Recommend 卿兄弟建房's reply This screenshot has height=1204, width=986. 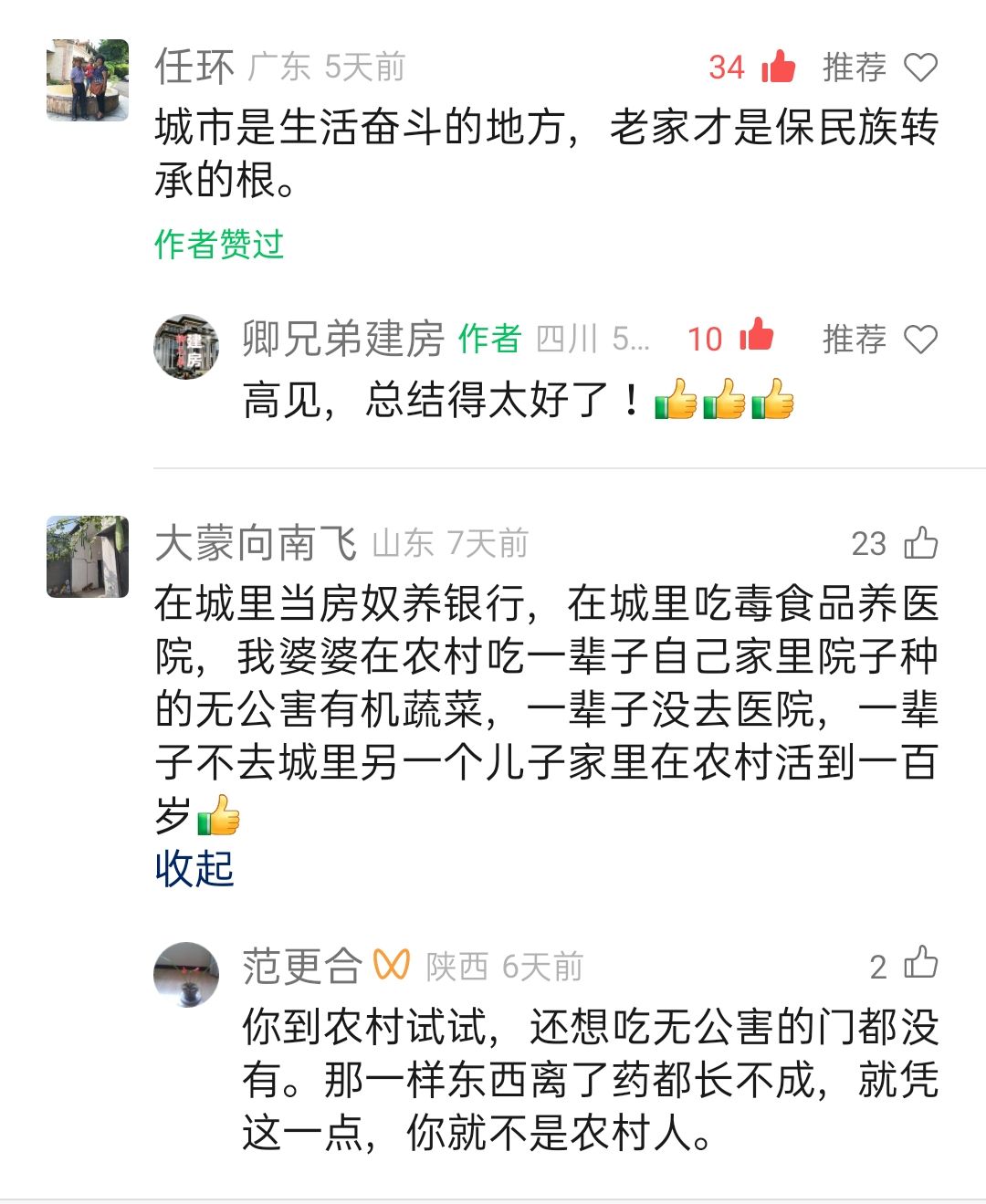click(919, 339)
